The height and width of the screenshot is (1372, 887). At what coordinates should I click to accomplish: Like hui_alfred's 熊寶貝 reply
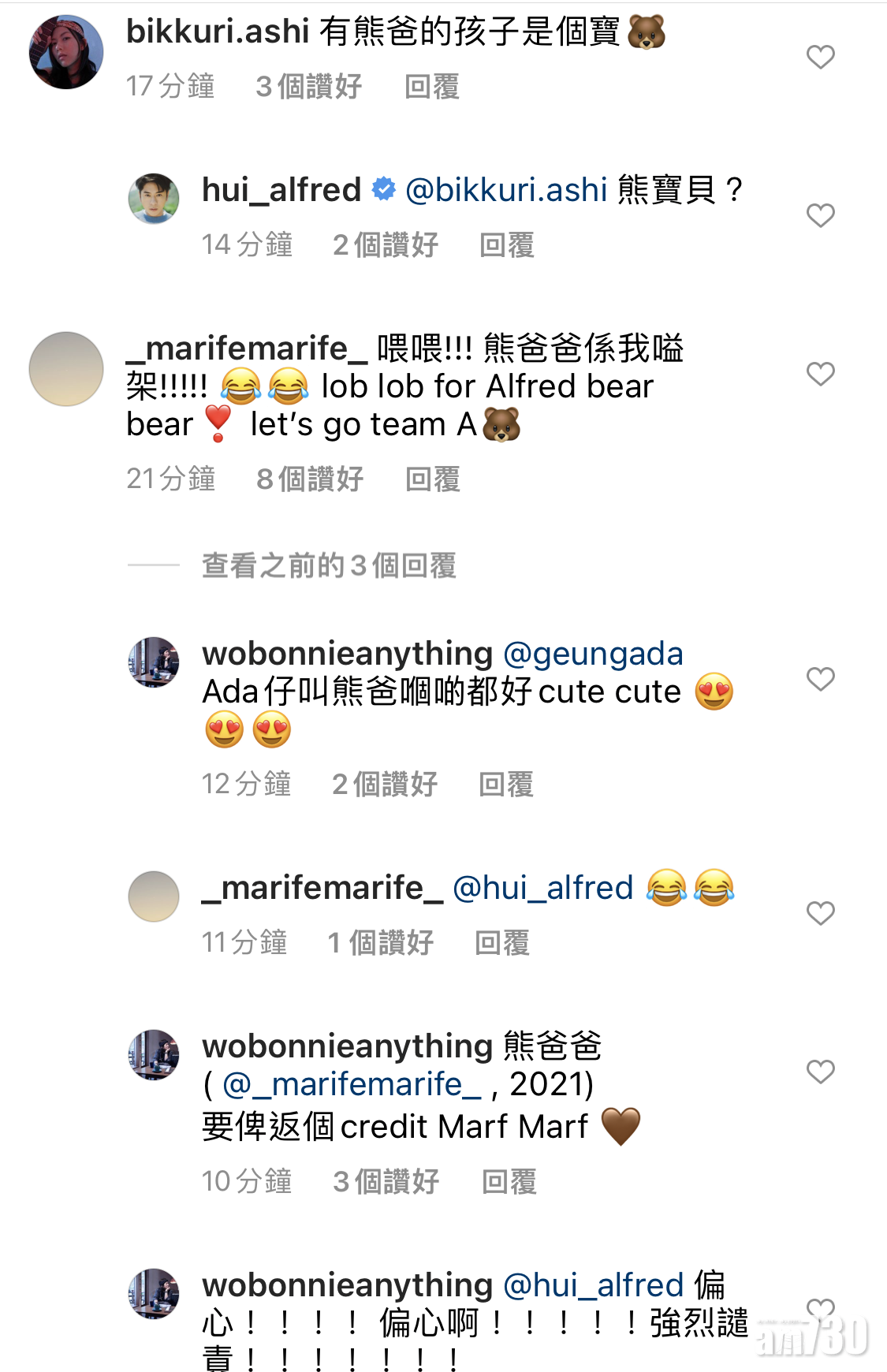(820, 215)
